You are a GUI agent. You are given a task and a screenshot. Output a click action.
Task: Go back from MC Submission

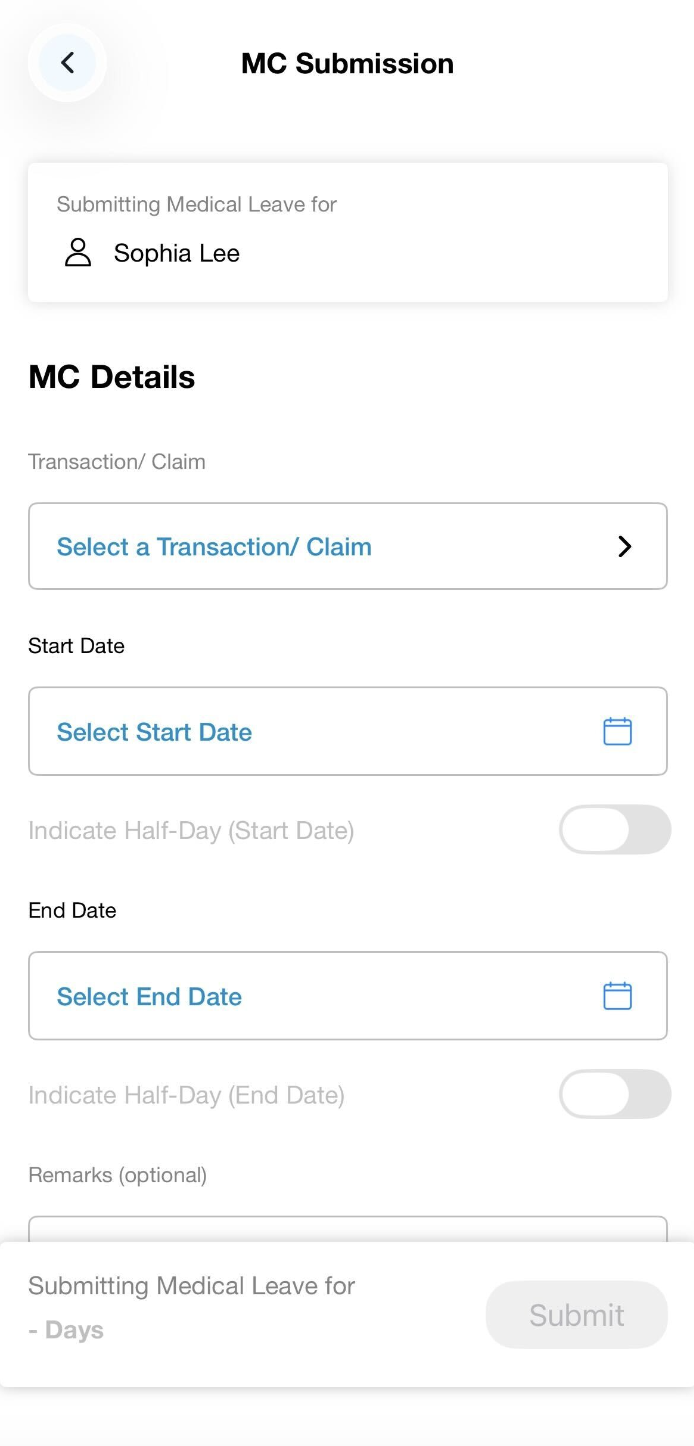tap(67, 63)
